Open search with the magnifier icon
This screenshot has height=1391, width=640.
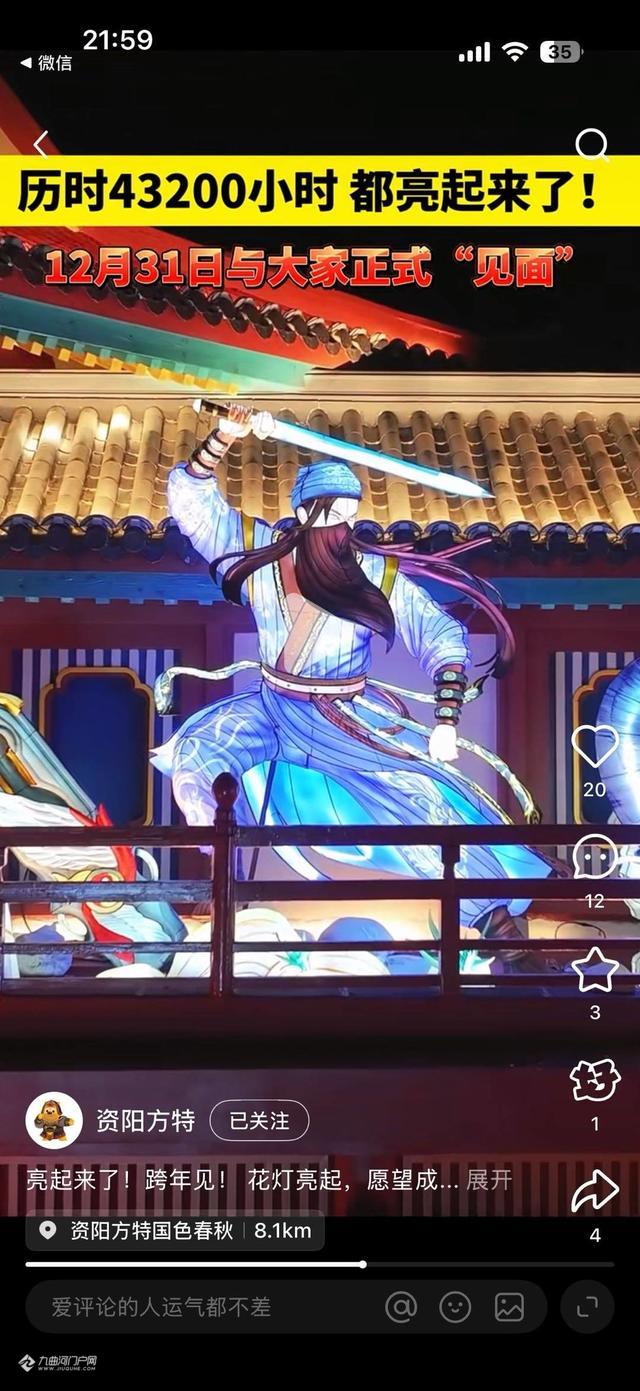tap(592, 145)
